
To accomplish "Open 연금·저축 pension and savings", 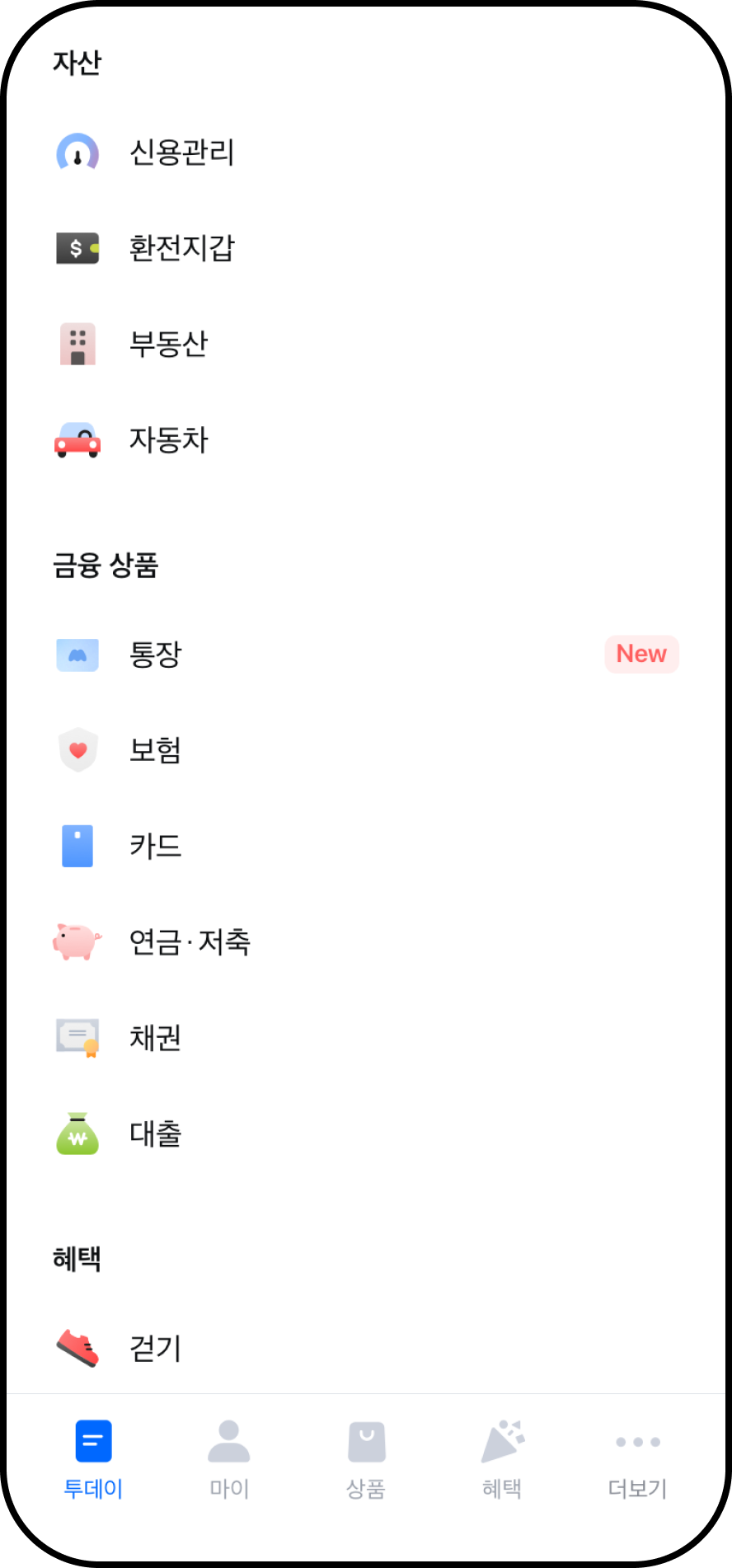I will click(x=190, y=941).
